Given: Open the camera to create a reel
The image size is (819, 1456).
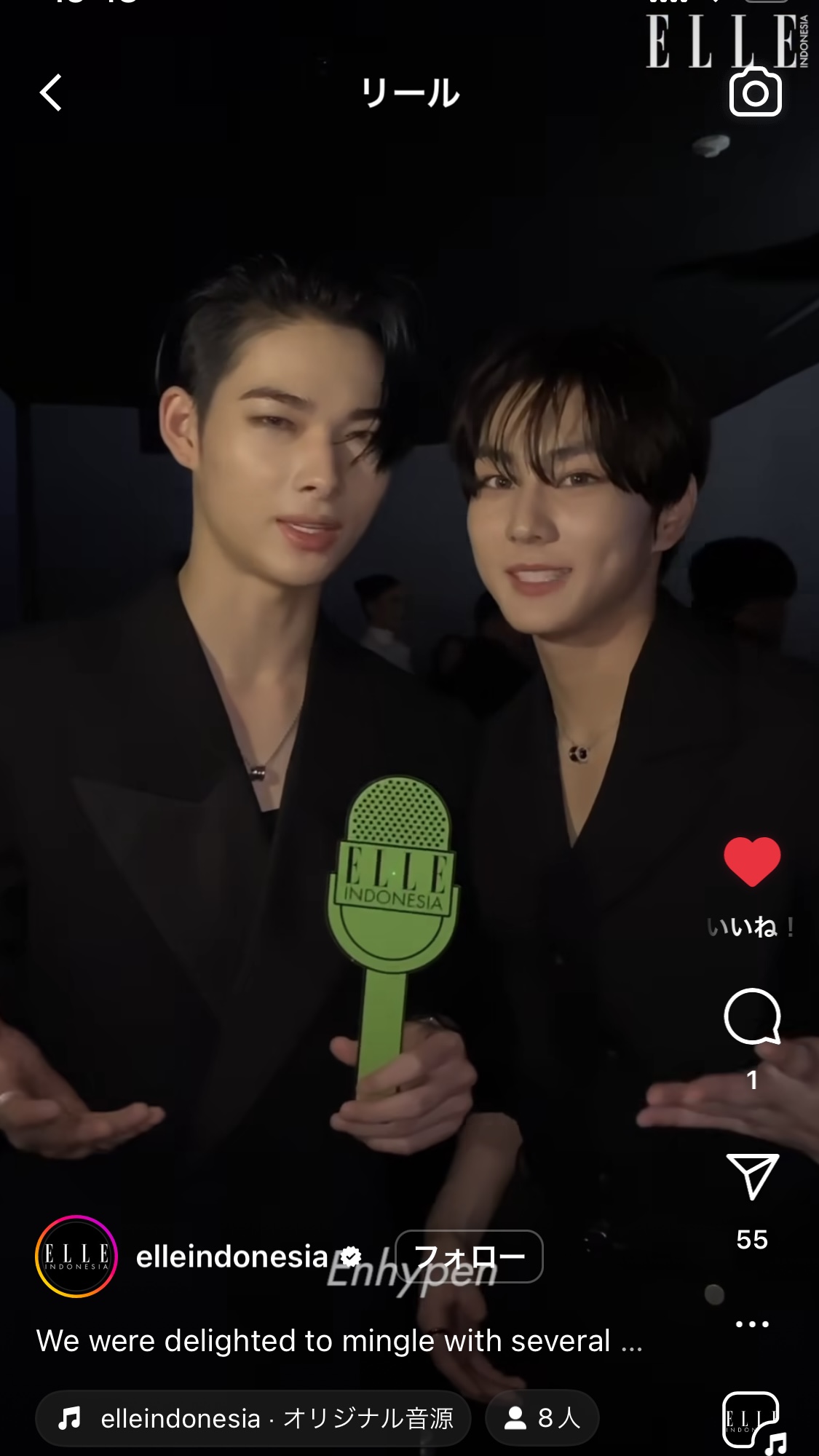Looking at the screenshot, I should pos(755,91).
